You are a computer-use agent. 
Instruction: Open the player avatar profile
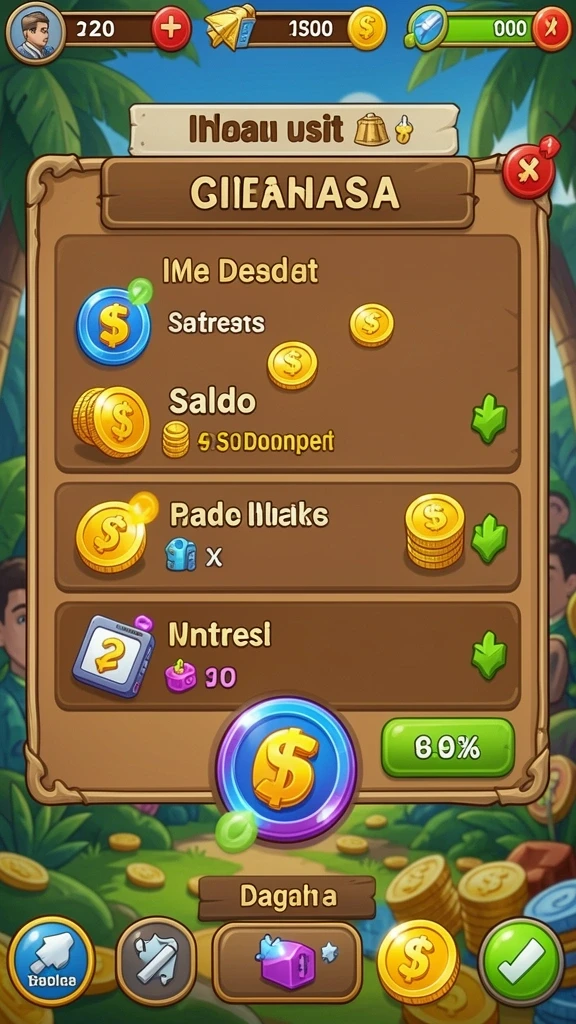tap(35, 32)
